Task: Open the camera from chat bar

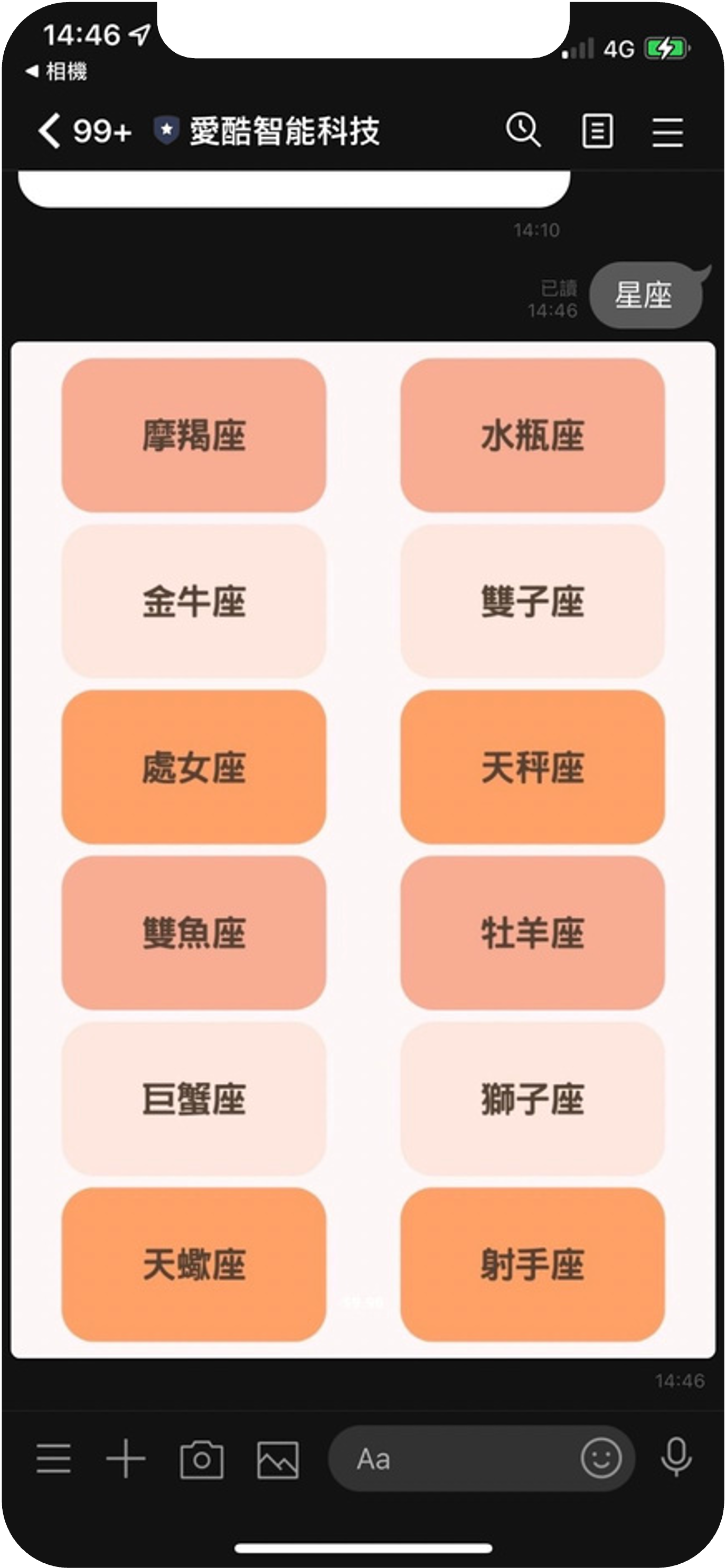Action: pos(201,1459)
